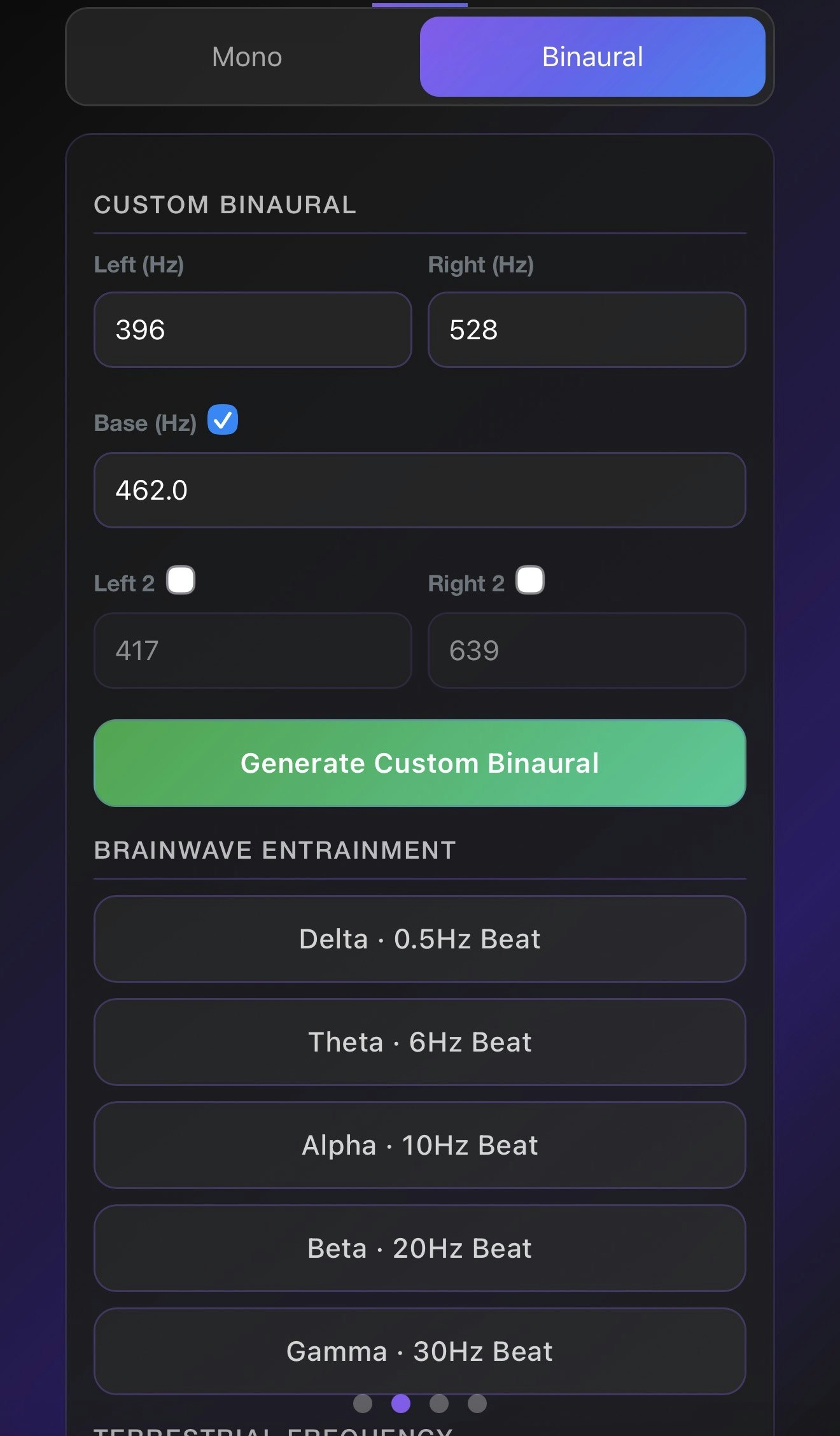Edit the Right (Hz) field showing 528
The image size is (840, 1436).
pos(587,330)
